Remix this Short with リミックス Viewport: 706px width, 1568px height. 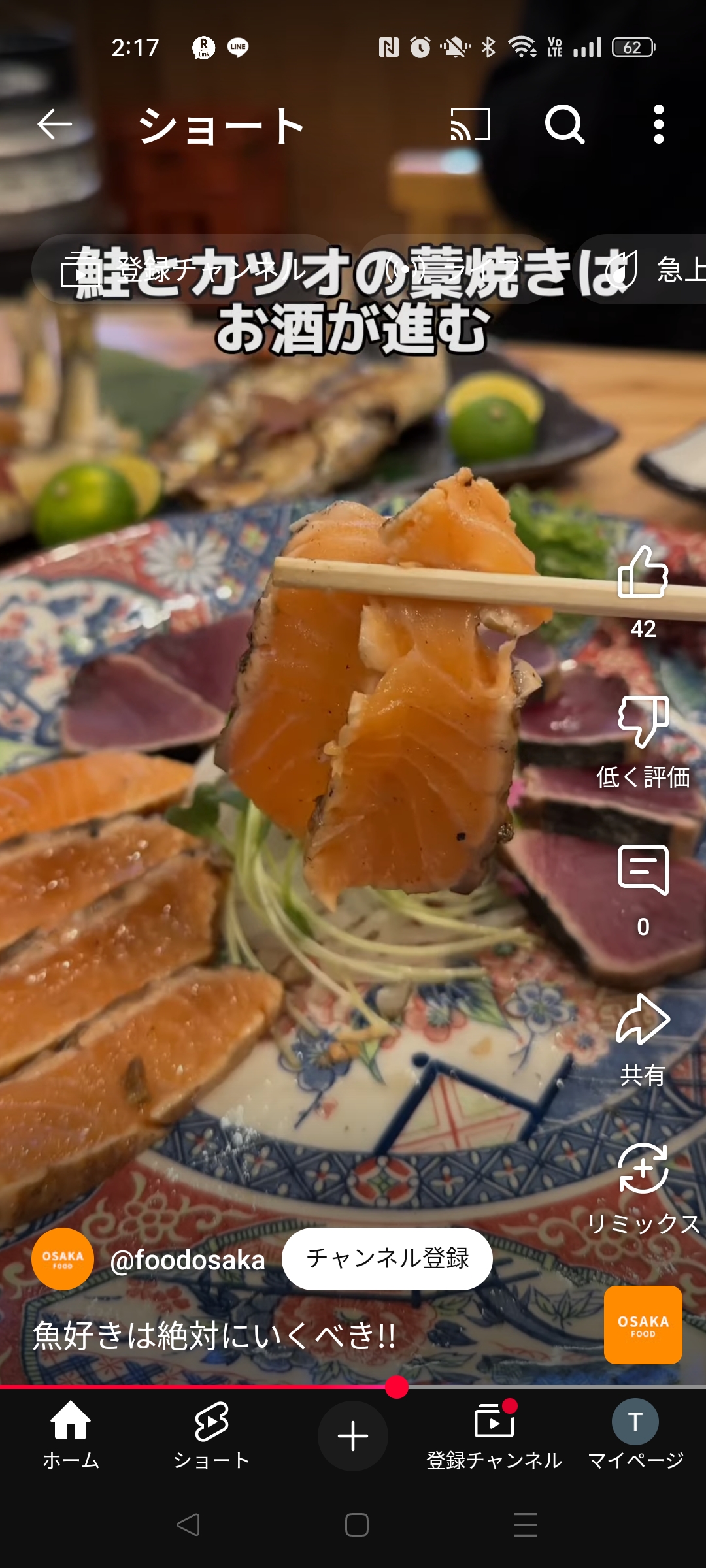(643, 1169)
